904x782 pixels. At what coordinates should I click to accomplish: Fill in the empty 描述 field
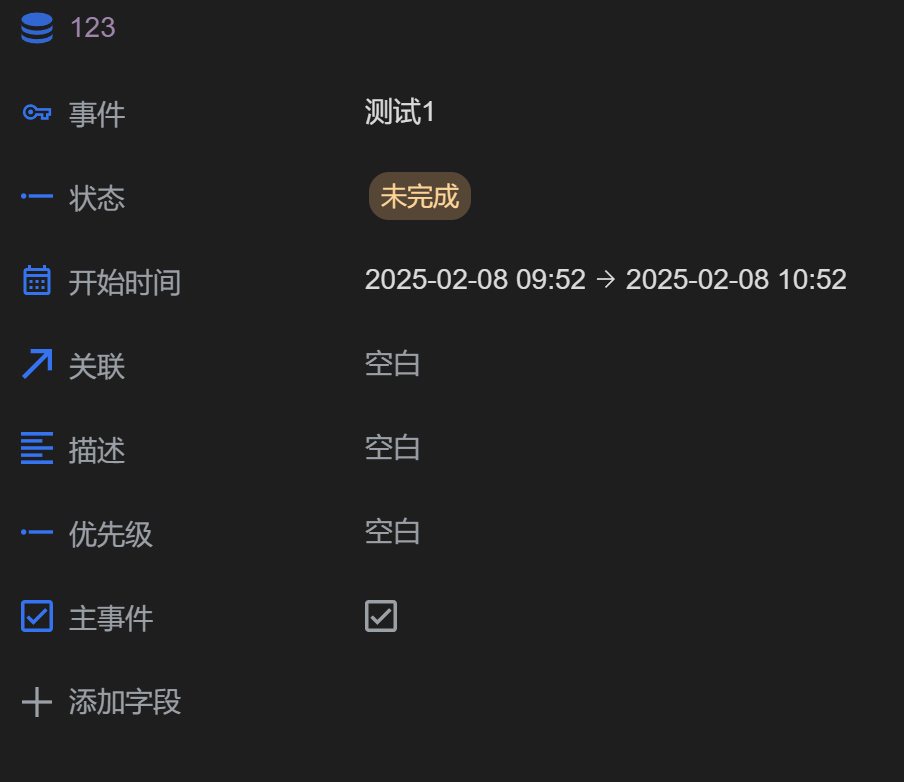392,448
